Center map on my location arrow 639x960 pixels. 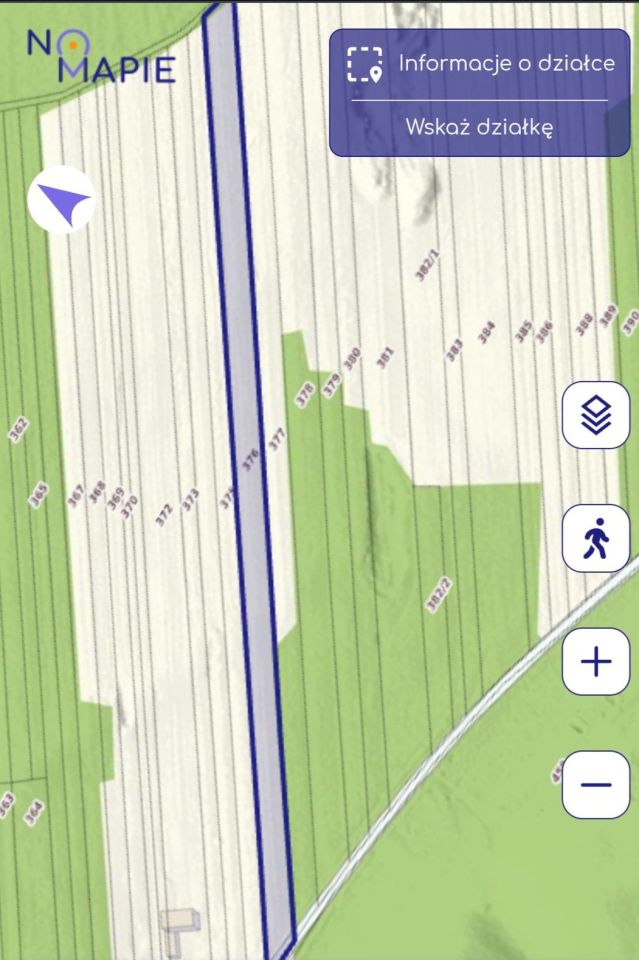coord(62,200)
